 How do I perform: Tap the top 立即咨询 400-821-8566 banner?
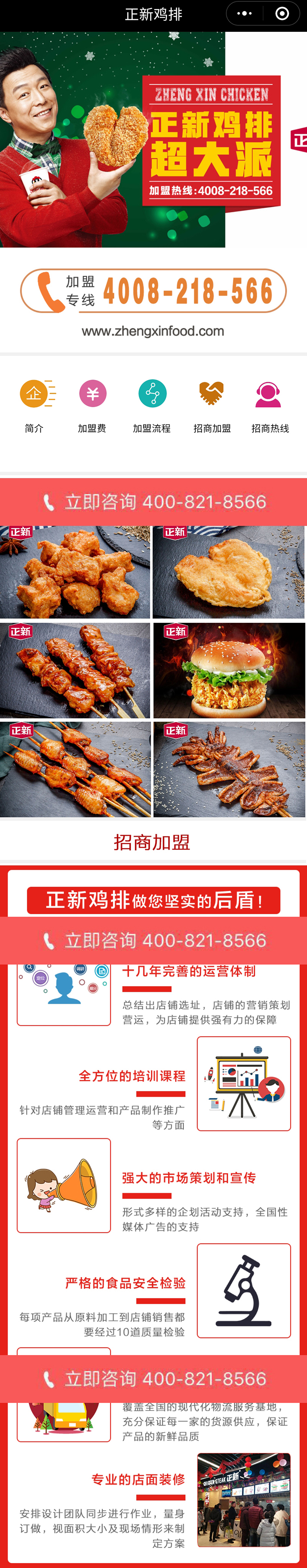tap(153, 502)
